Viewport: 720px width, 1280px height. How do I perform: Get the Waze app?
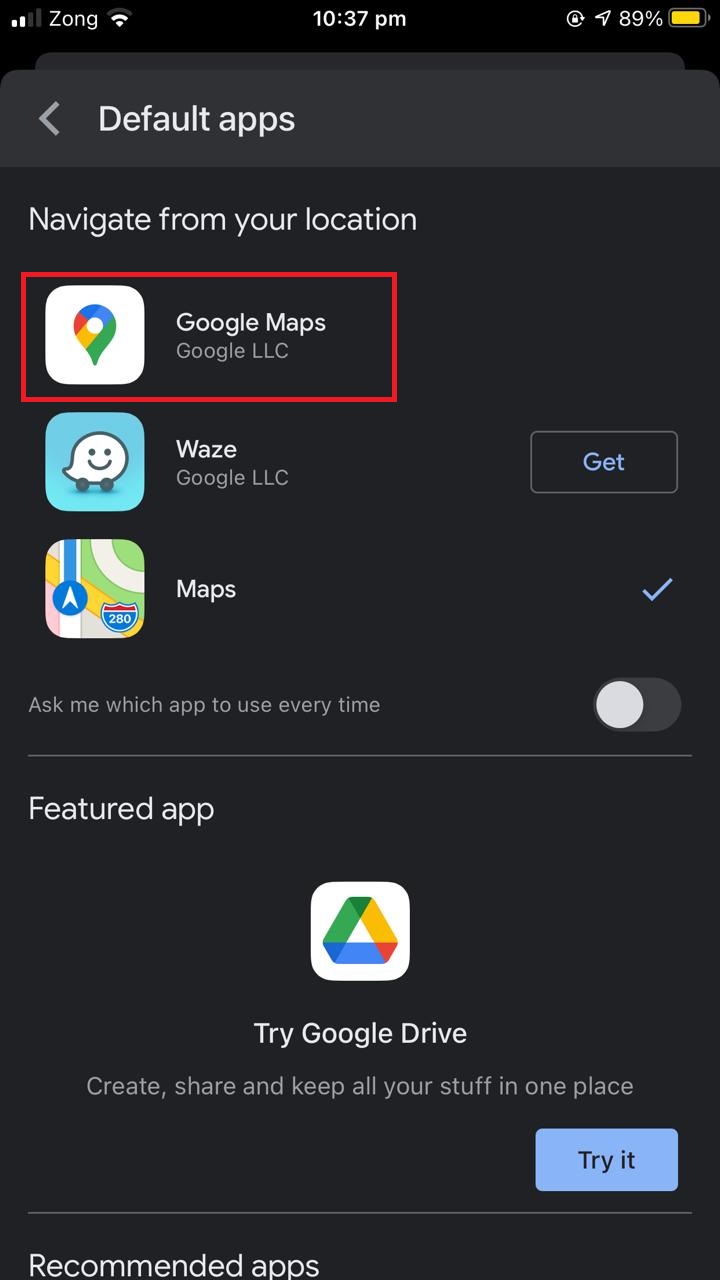point(603,462)
